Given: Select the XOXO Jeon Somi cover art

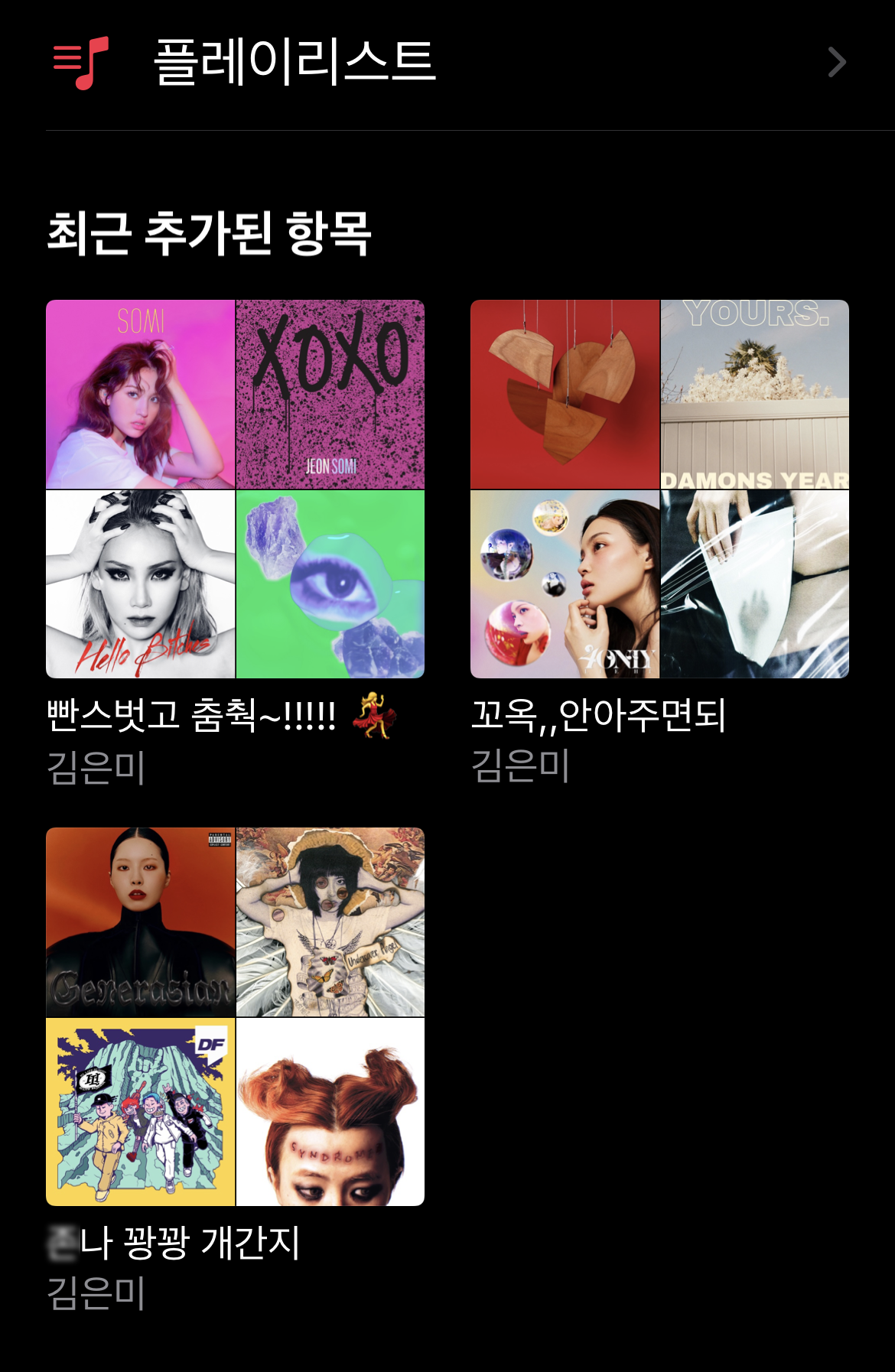Looking at the screenshot, I should pos(330,393).
